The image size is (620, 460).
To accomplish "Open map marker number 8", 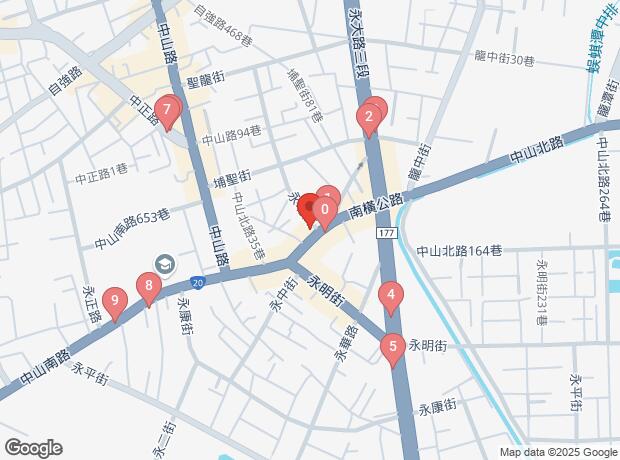I will pyautogui.click(x=149, y=289).
